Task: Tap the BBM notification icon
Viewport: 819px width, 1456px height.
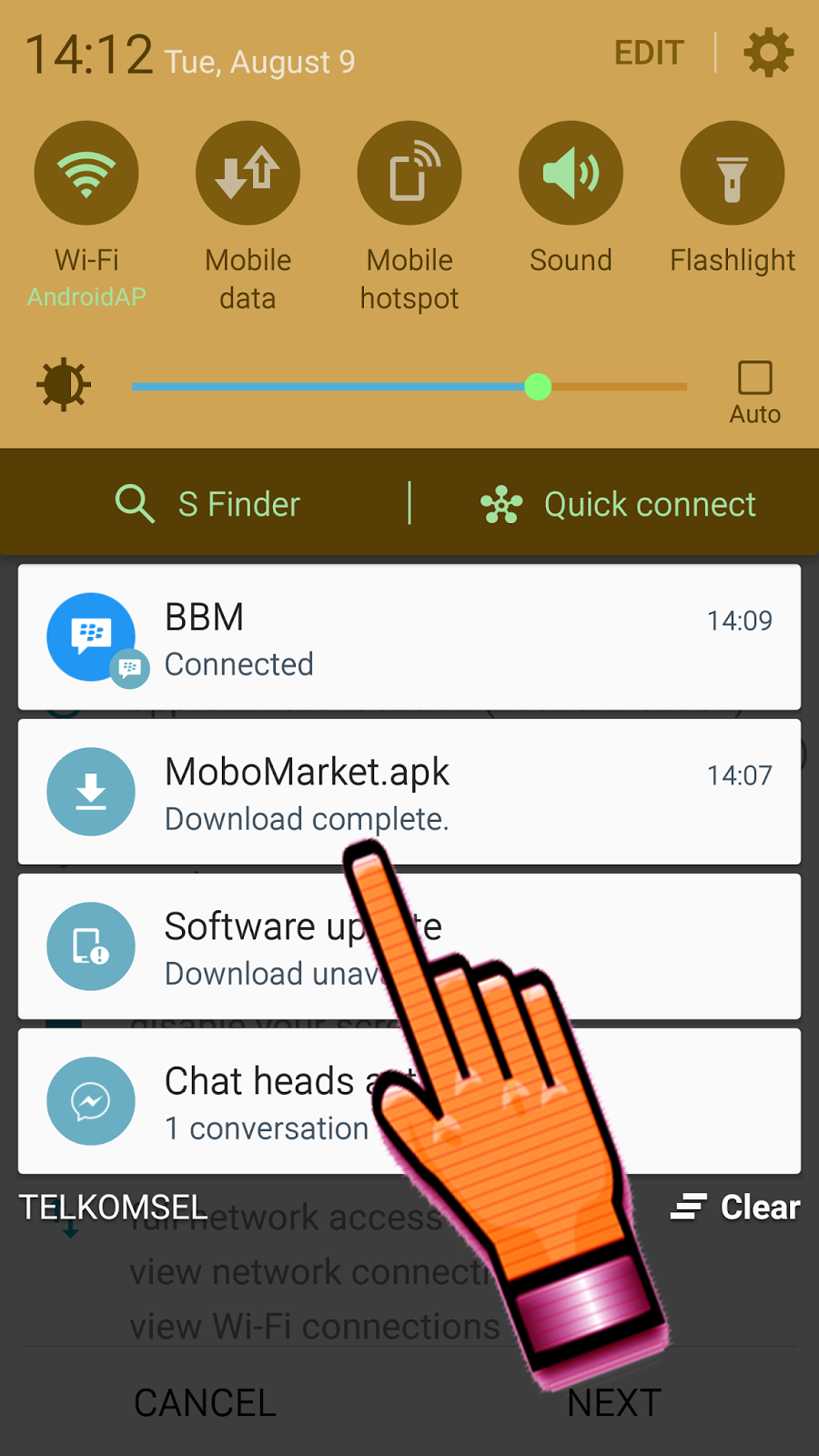Action: pyautogui.click(x=91, y=637)
